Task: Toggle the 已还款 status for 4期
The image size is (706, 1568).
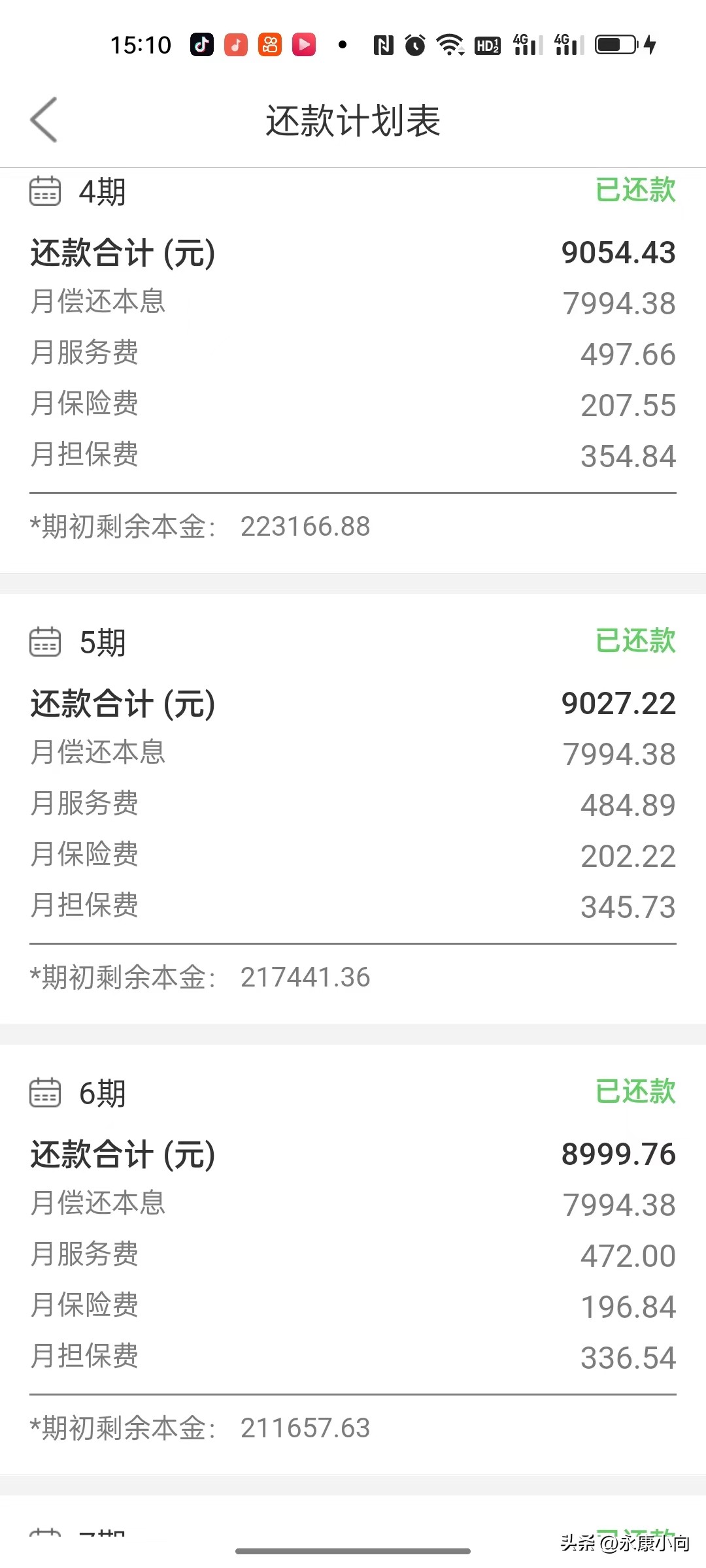Action: tap(635, 191)
